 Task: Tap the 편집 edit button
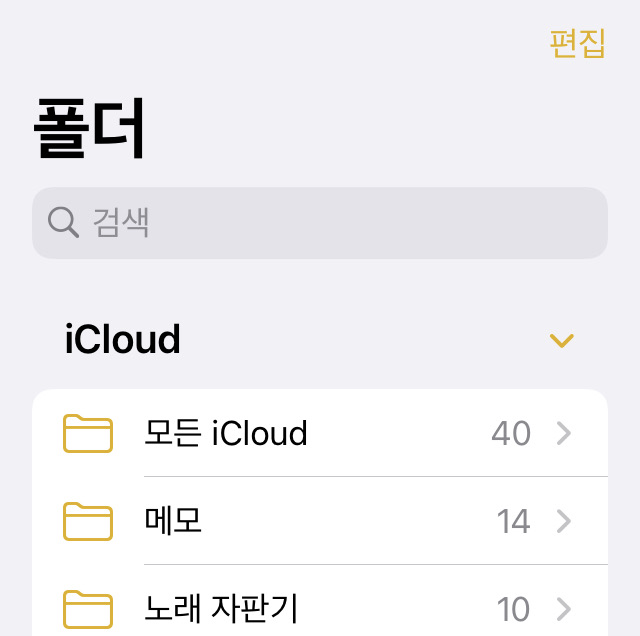point(577,43)
